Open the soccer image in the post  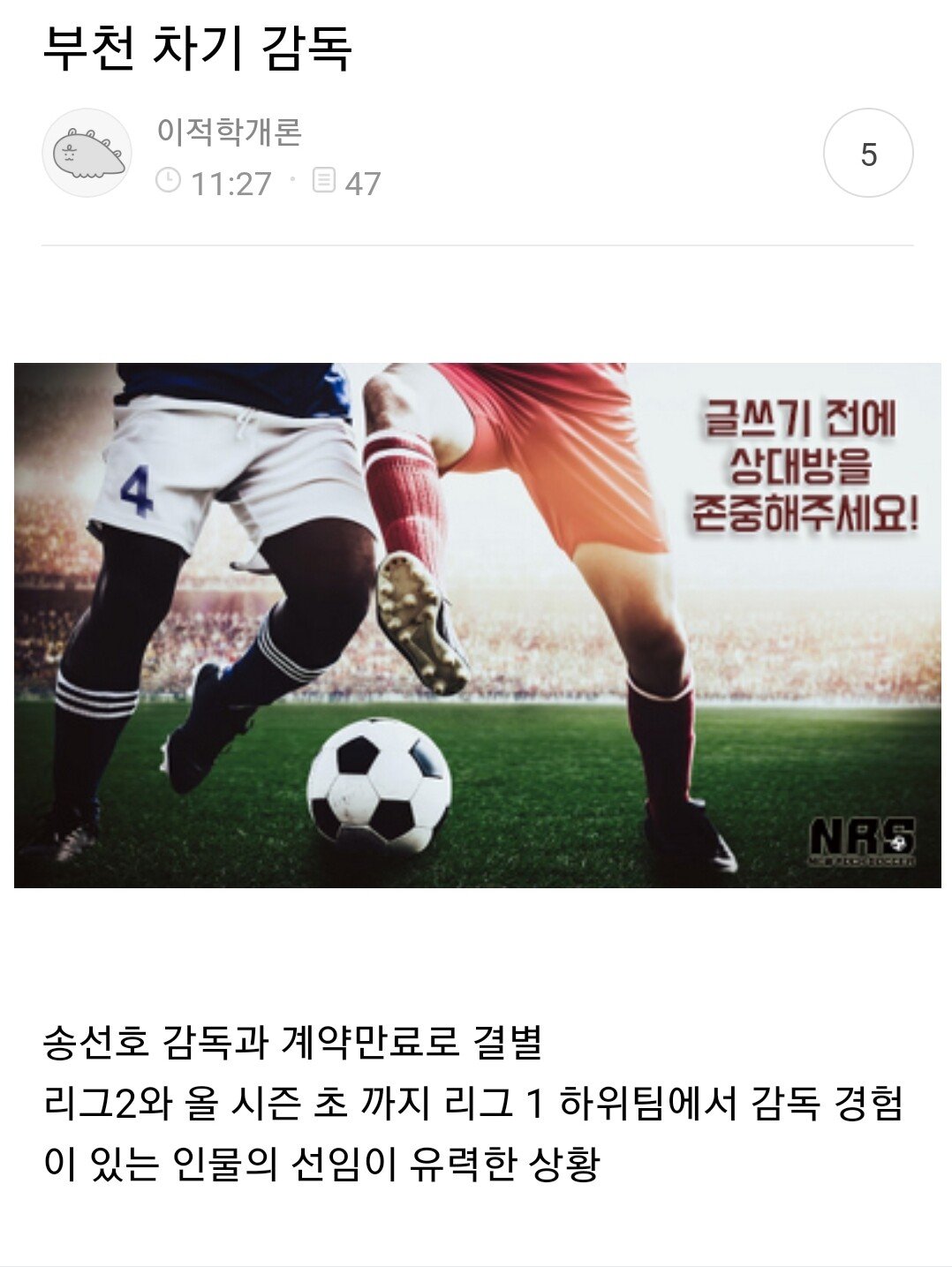coord(477,625)
